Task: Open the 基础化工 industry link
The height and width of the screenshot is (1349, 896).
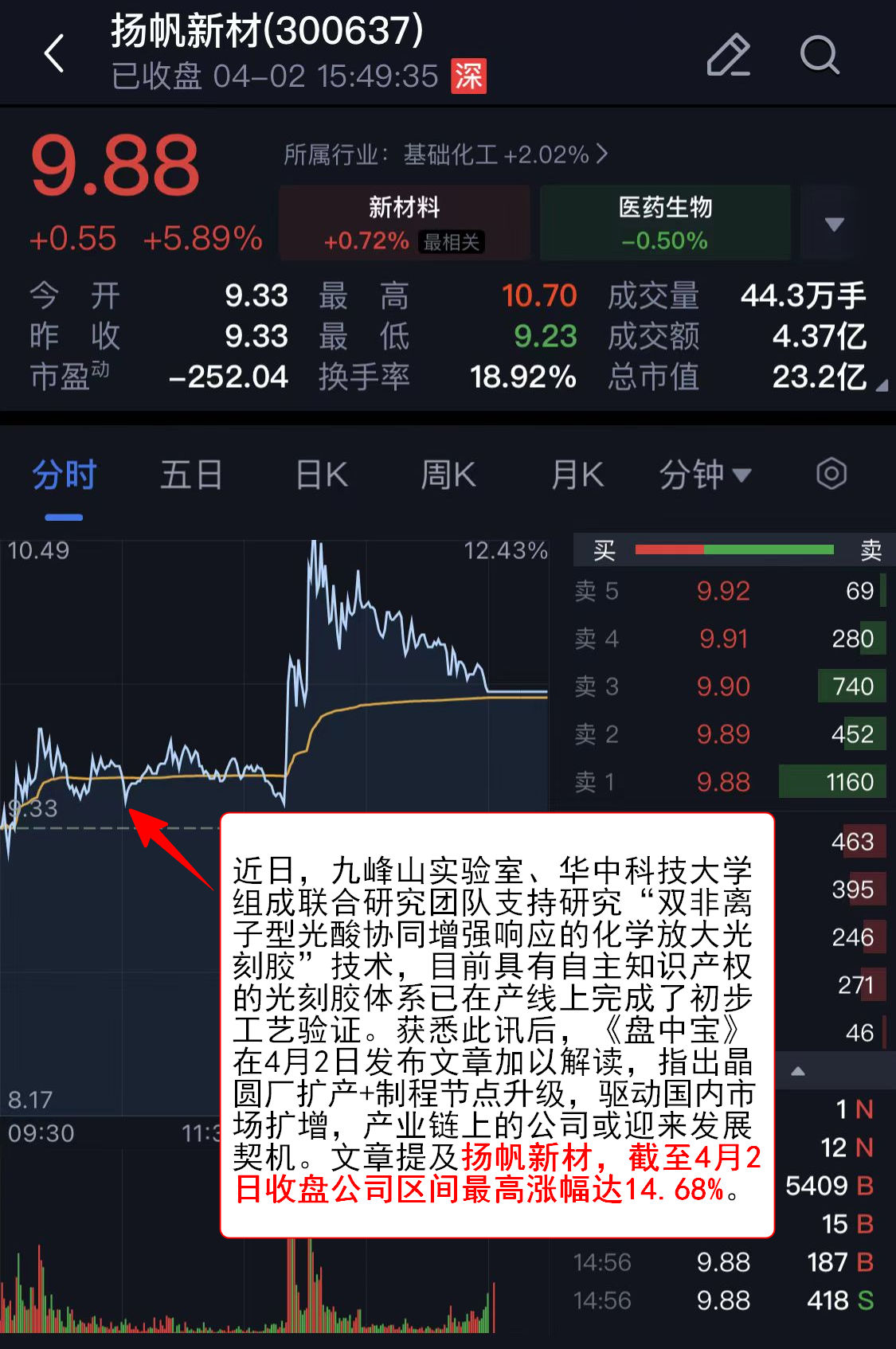Action: (x=446, y=154)
